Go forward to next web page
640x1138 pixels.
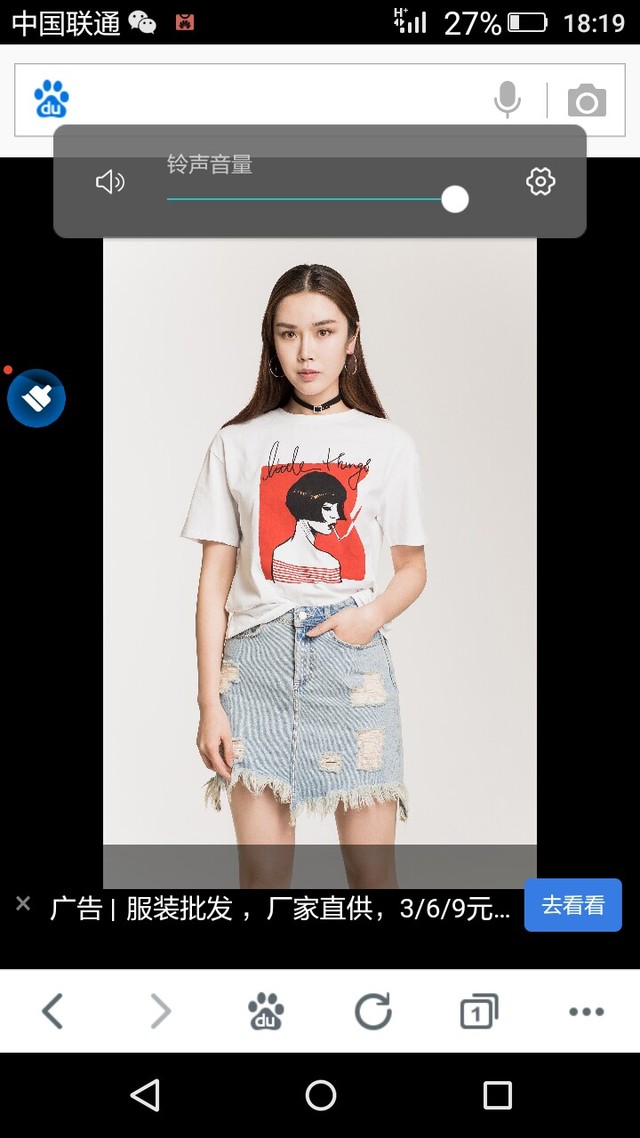(x=160, y=1011)
